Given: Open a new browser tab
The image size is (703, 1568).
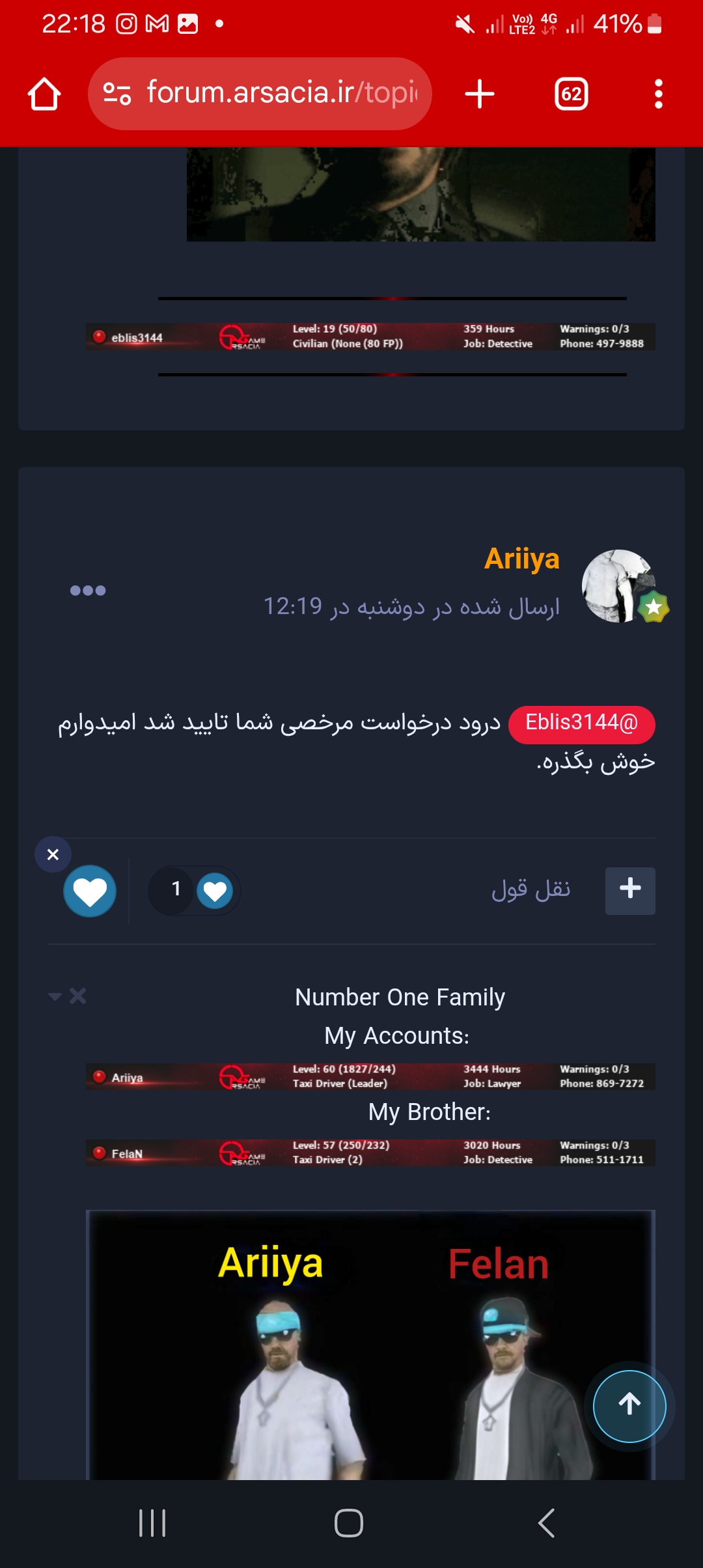Looking at the screenshot, I should coord(480,94).
